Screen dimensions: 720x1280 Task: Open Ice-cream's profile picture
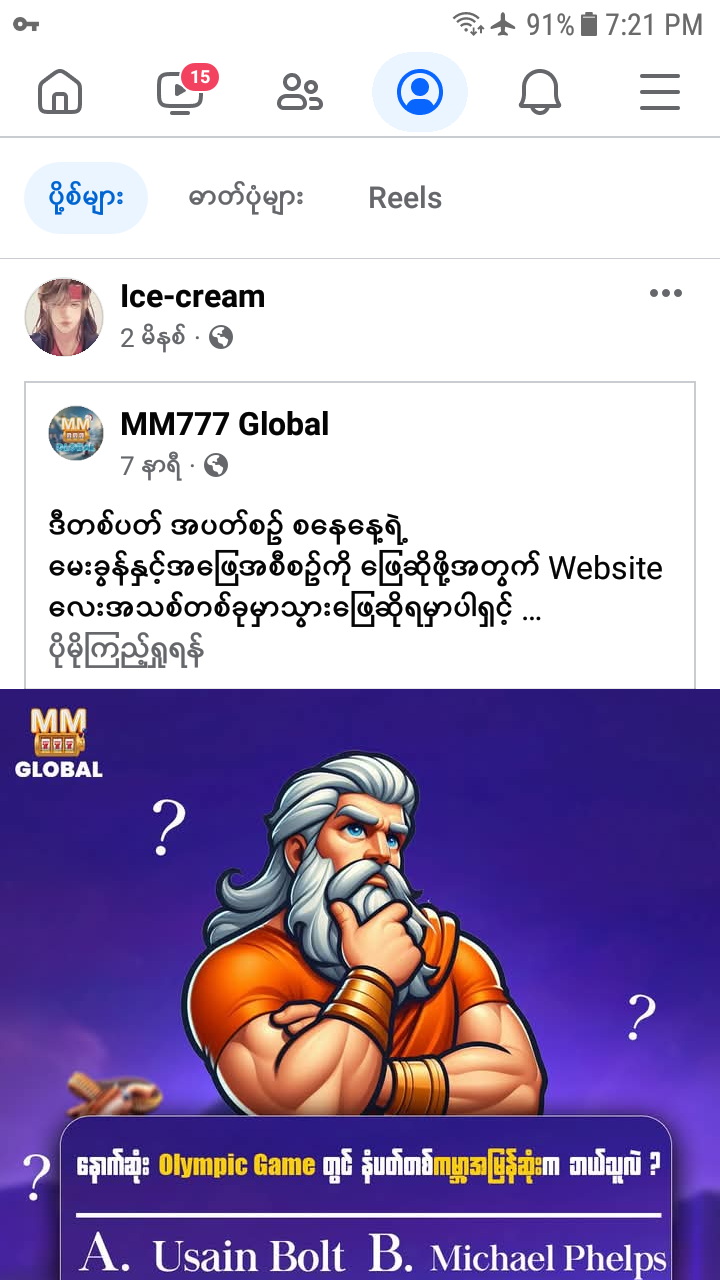[x=64, y=317]
